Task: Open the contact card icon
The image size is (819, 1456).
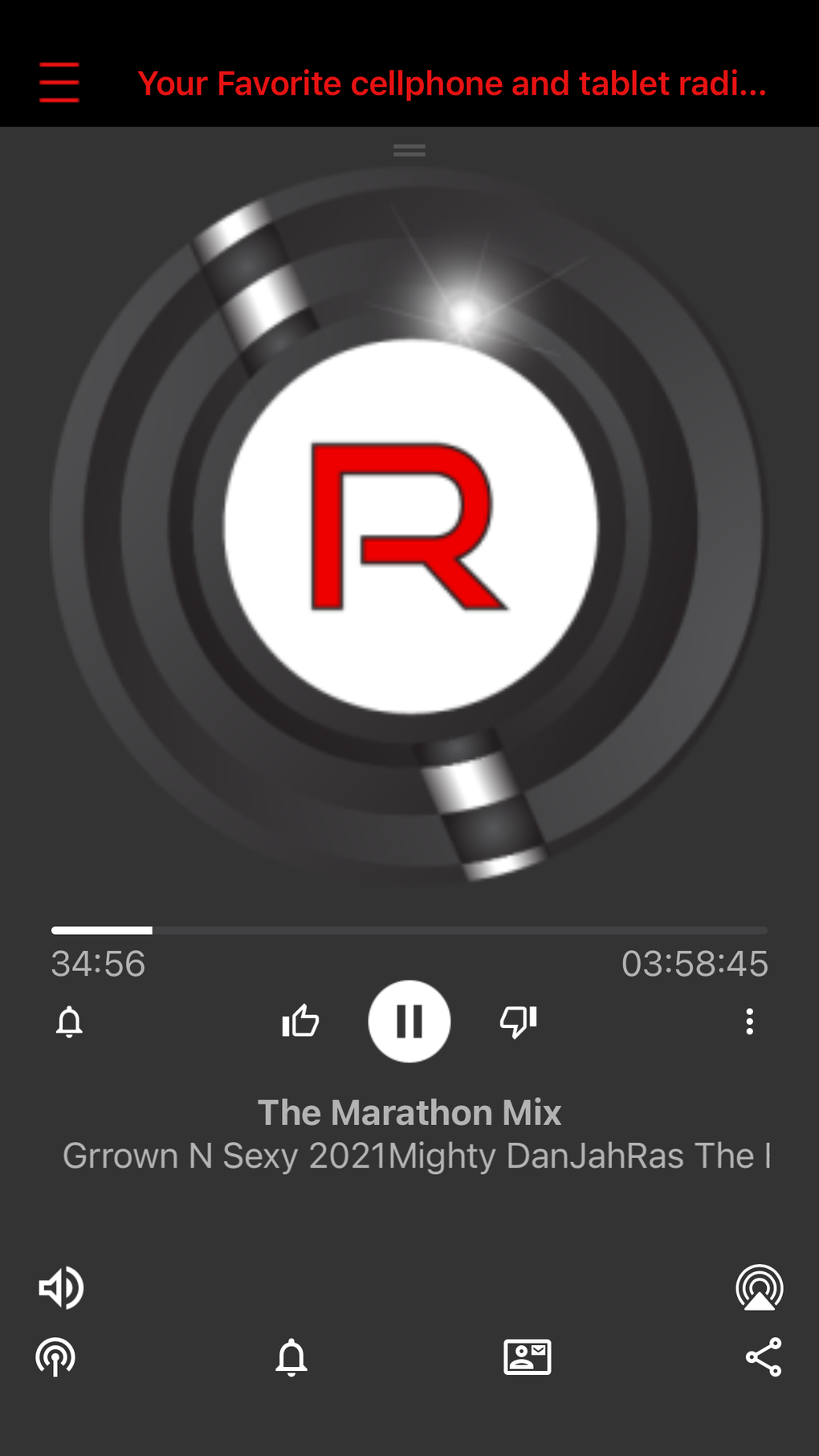Action: (528, 1356)
